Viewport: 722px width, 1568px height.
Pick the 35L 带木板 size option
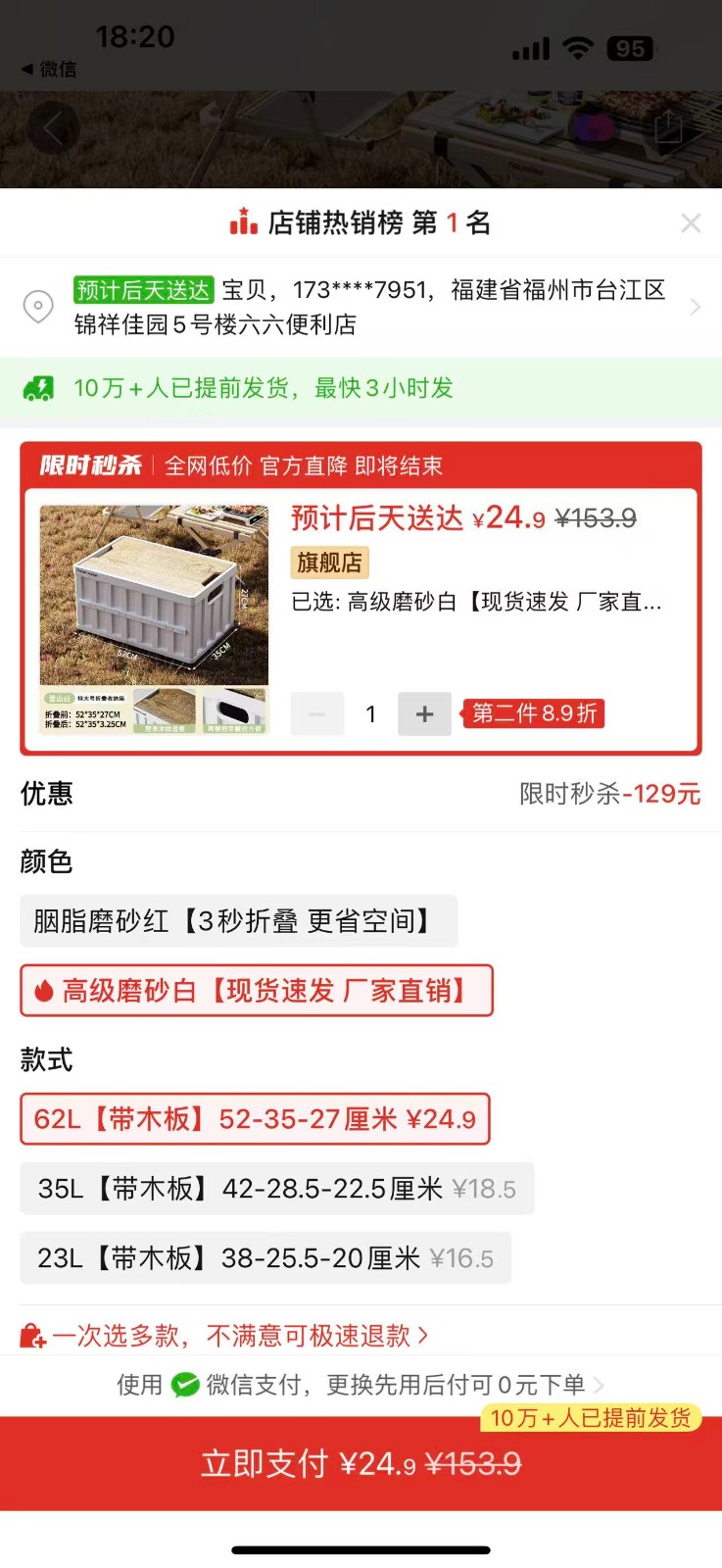[x=276, y=1189]
